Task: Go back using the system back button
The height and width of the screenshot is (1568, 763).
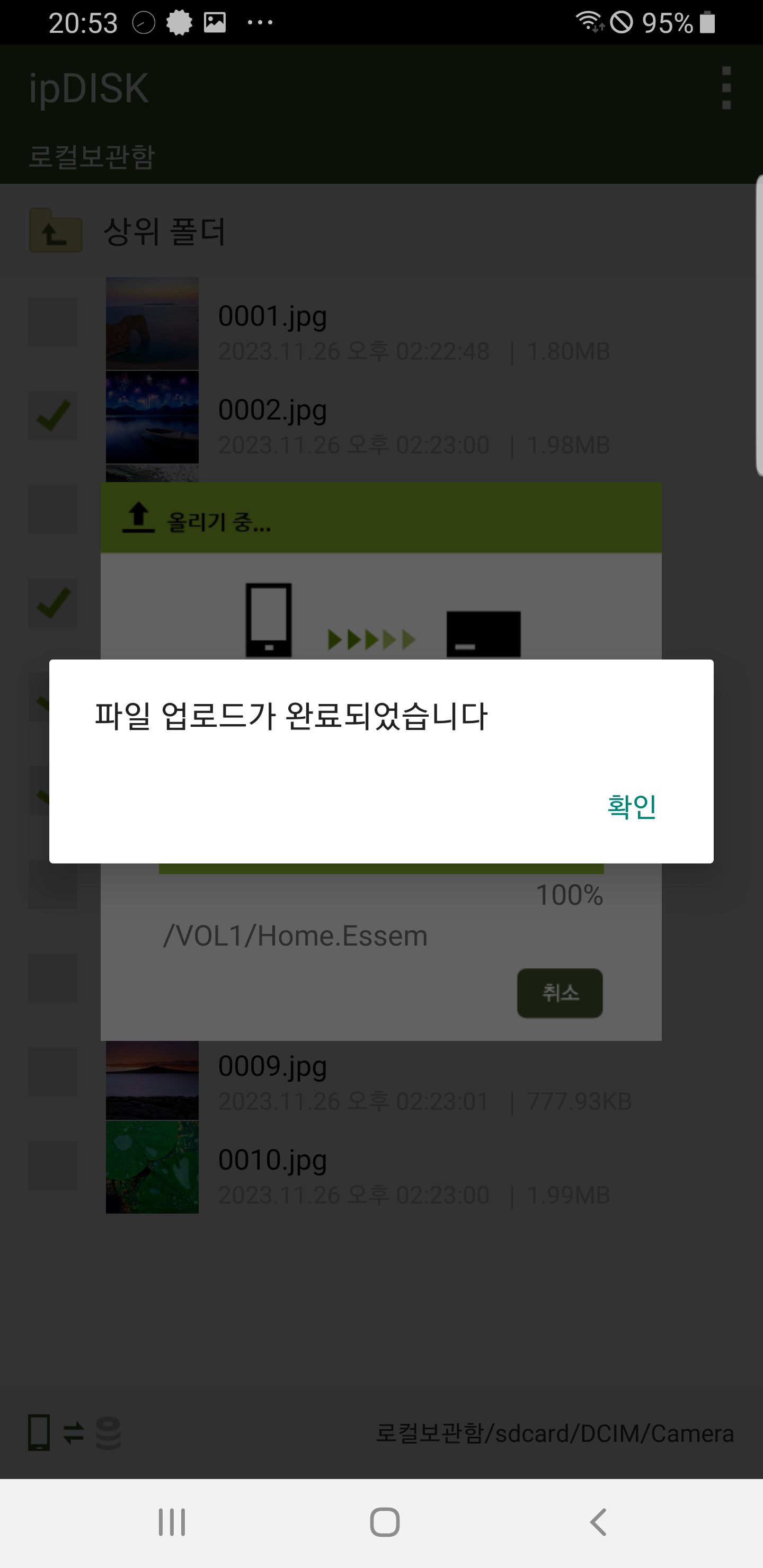Action: click(598, 1522)
